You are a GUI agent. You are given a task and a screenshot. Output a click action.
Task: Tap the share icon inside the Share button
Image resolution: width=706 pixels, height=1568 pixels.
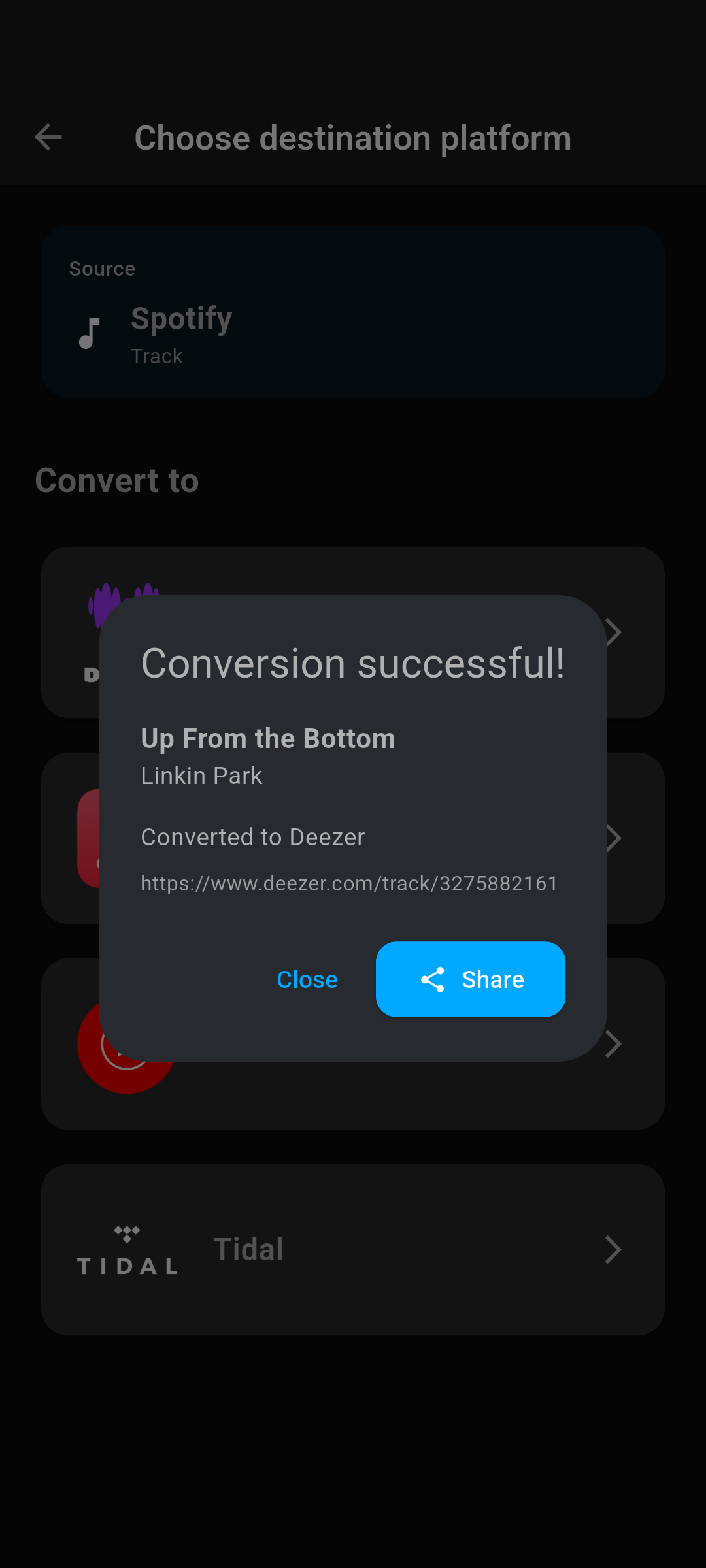coord(433,979)
